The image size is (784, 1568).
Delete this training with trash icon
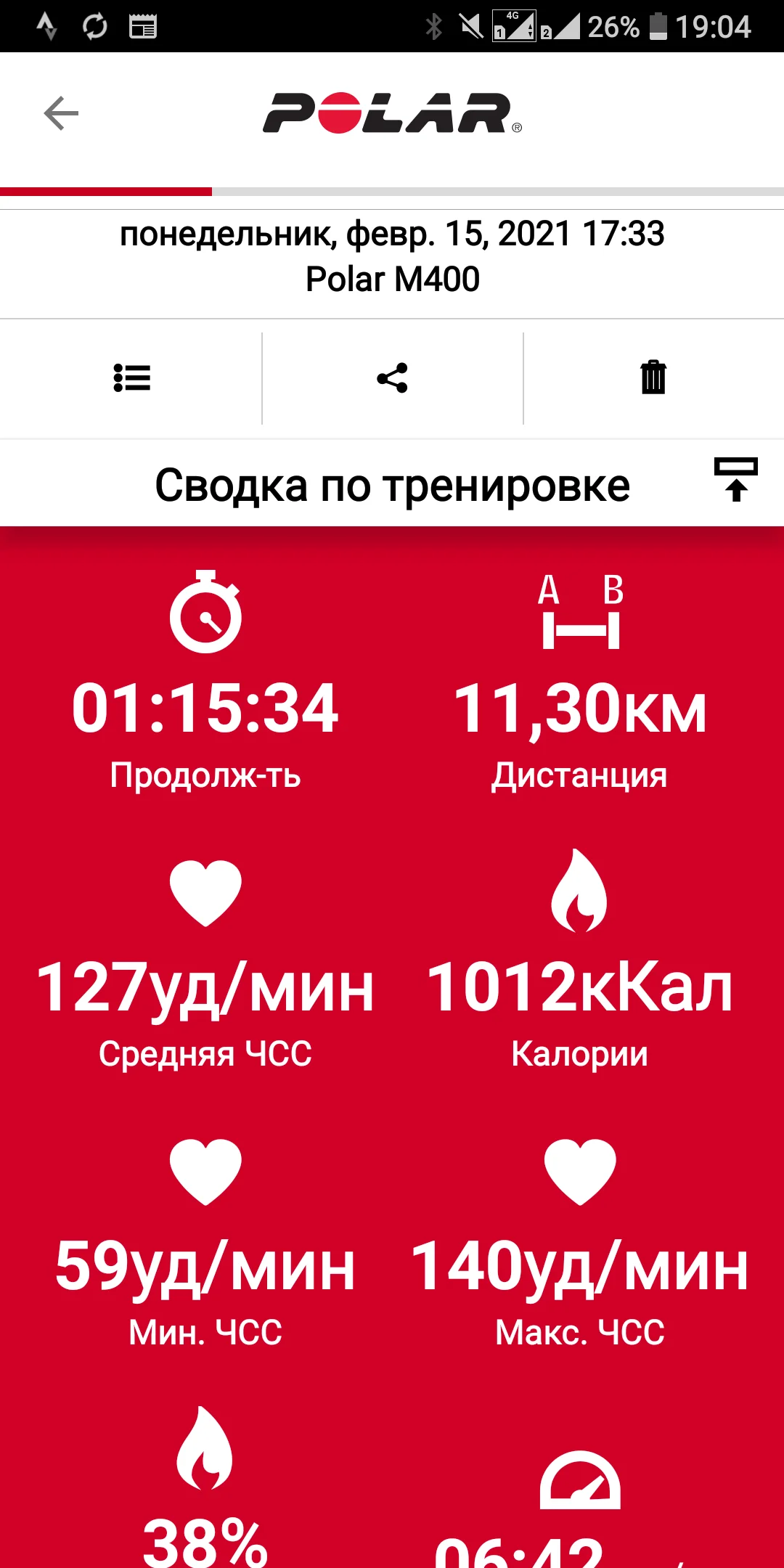[x=653, y=377]
